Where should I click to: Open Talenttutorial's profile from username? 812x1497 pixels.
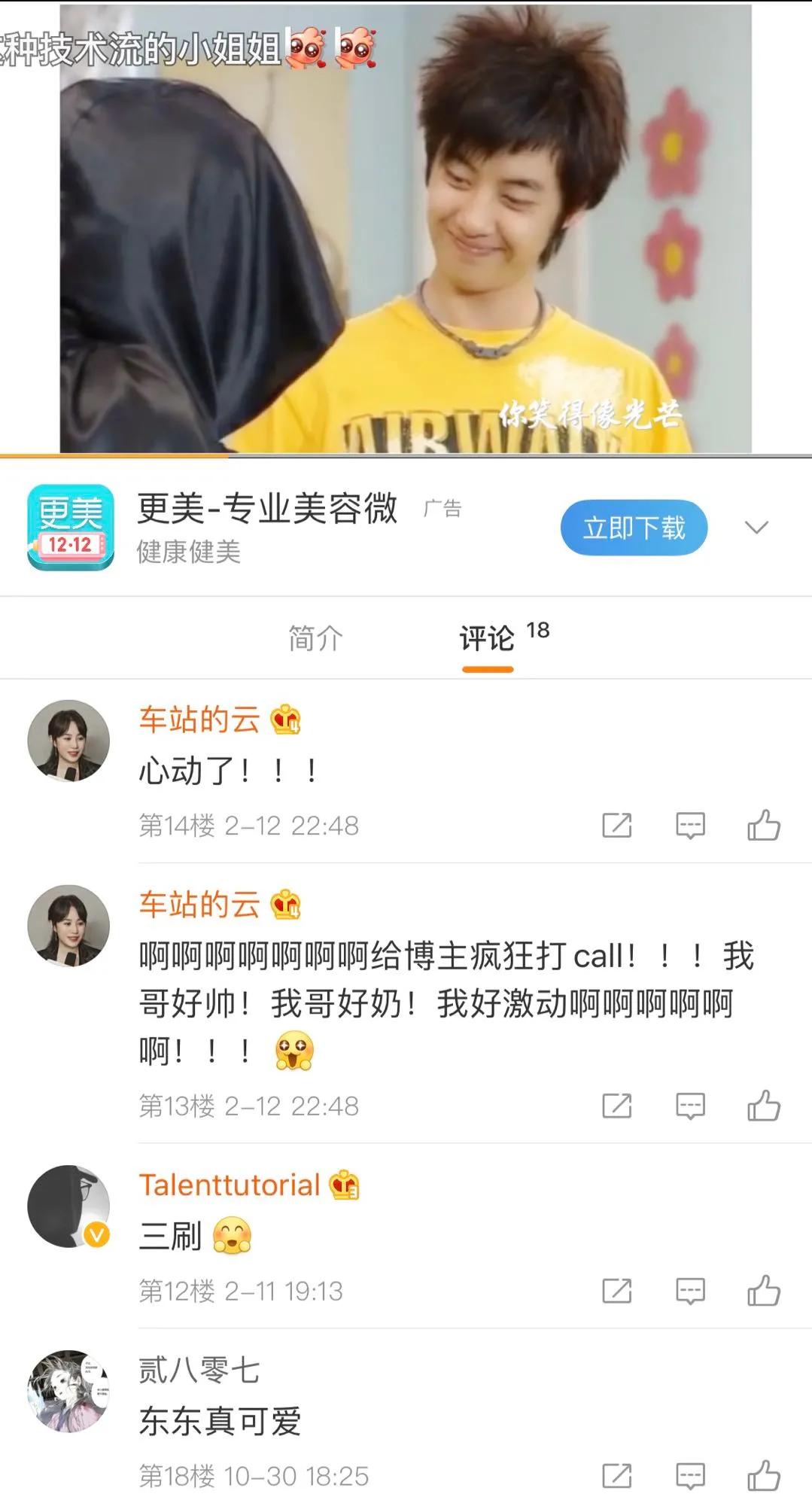(x=230, y=1185)
